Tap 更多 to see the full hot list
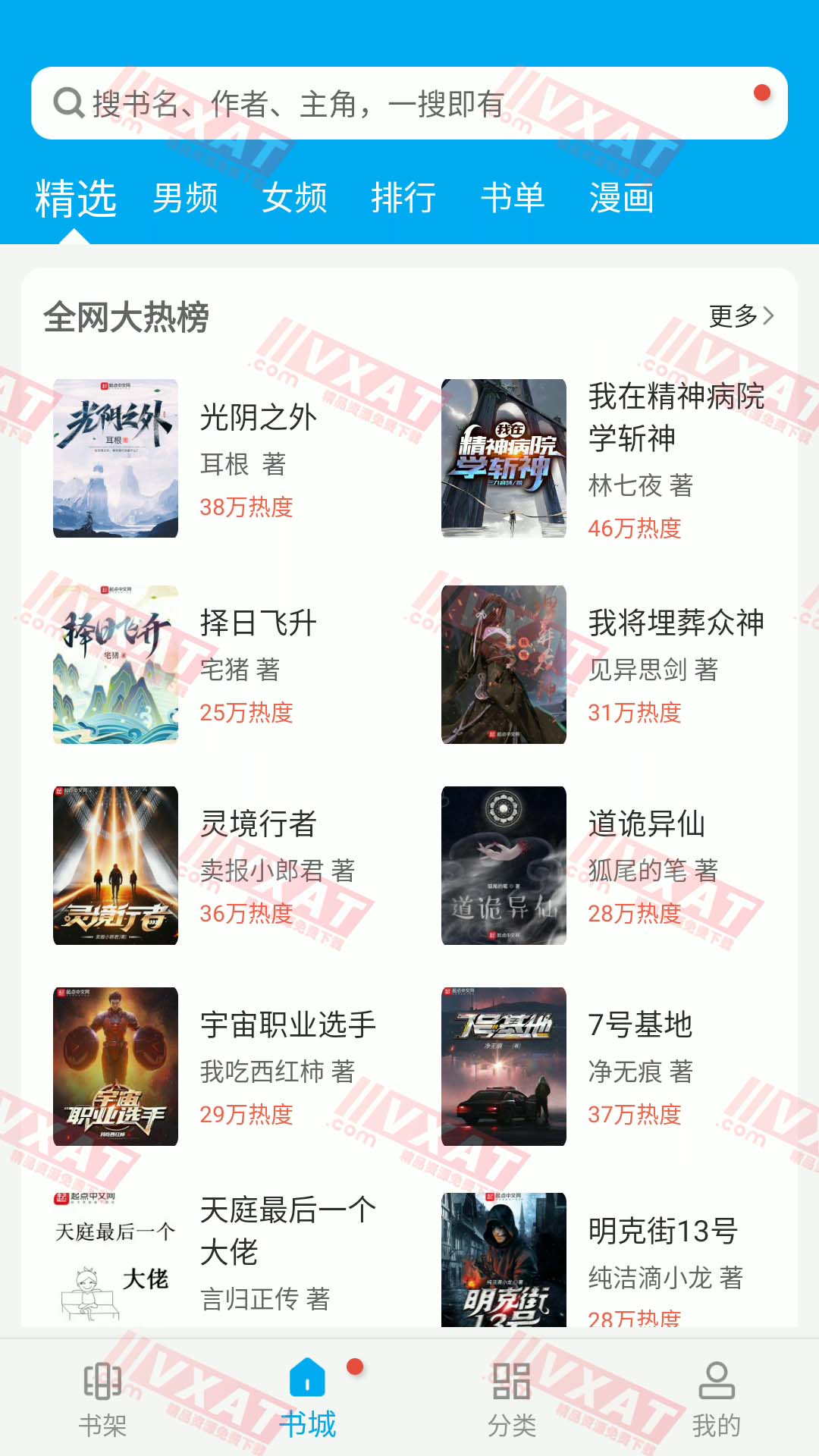 741,316
